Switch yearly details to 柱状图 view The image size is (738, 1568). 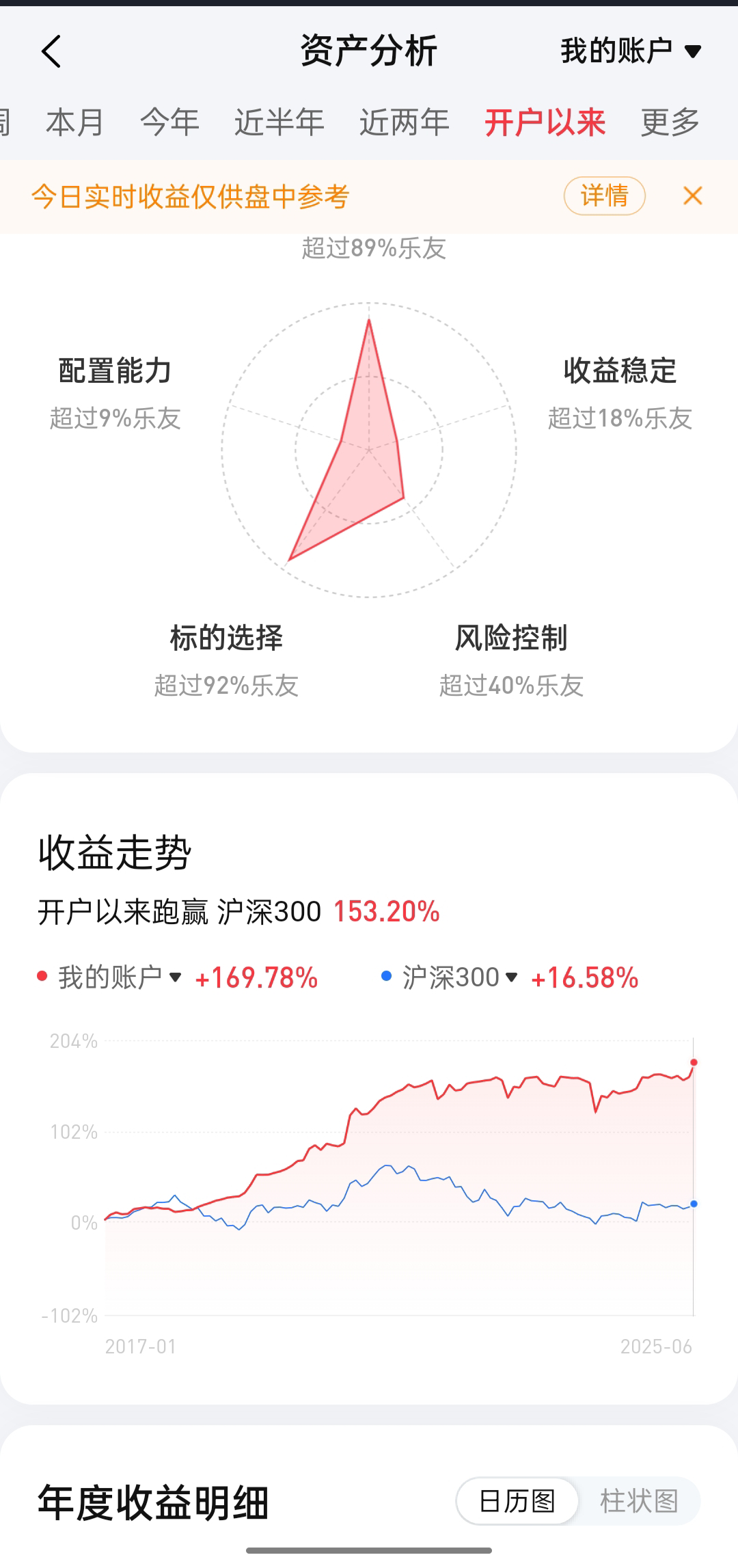tap(638, 1502)
